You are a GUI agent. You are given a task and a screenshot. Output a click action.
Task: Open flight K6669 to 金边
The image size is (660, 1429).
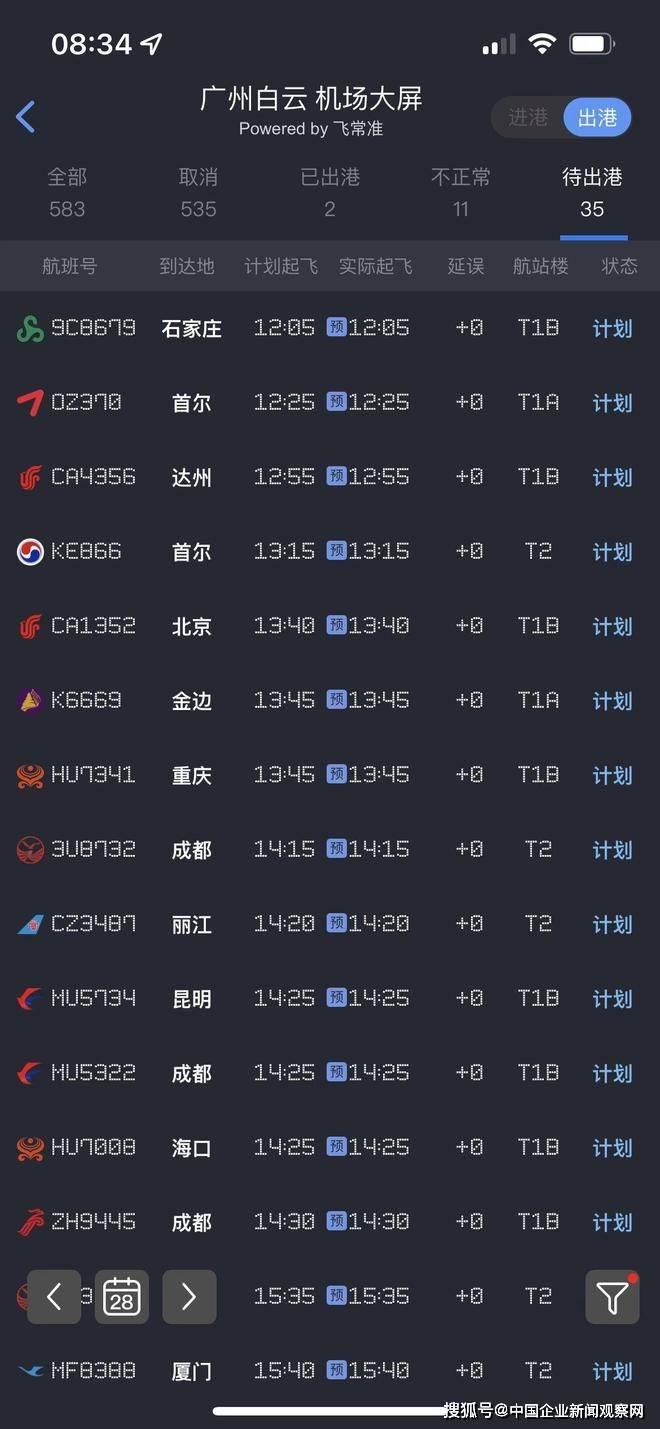tap(330, 700)
